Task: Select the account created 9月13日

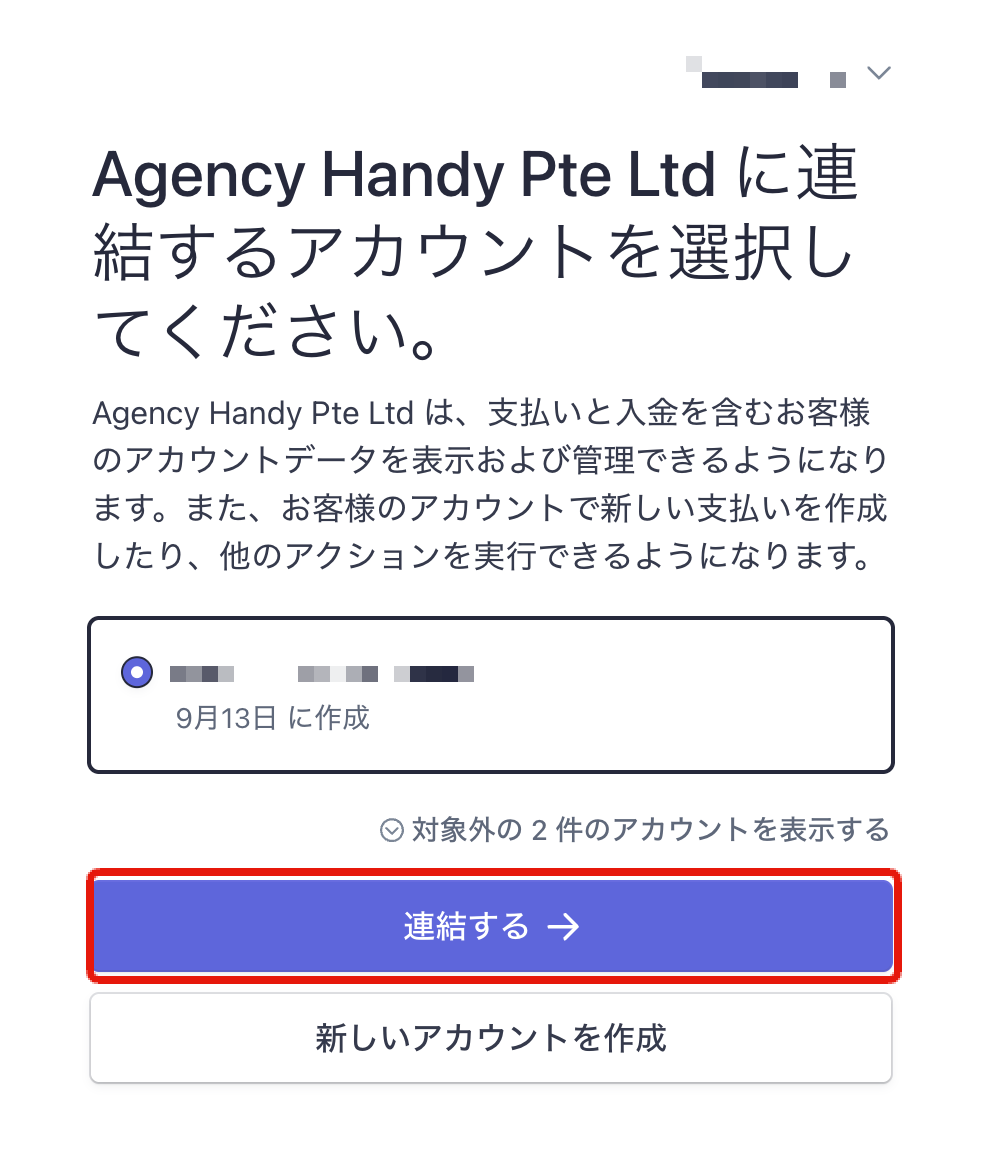Action: tap(137, 673)
